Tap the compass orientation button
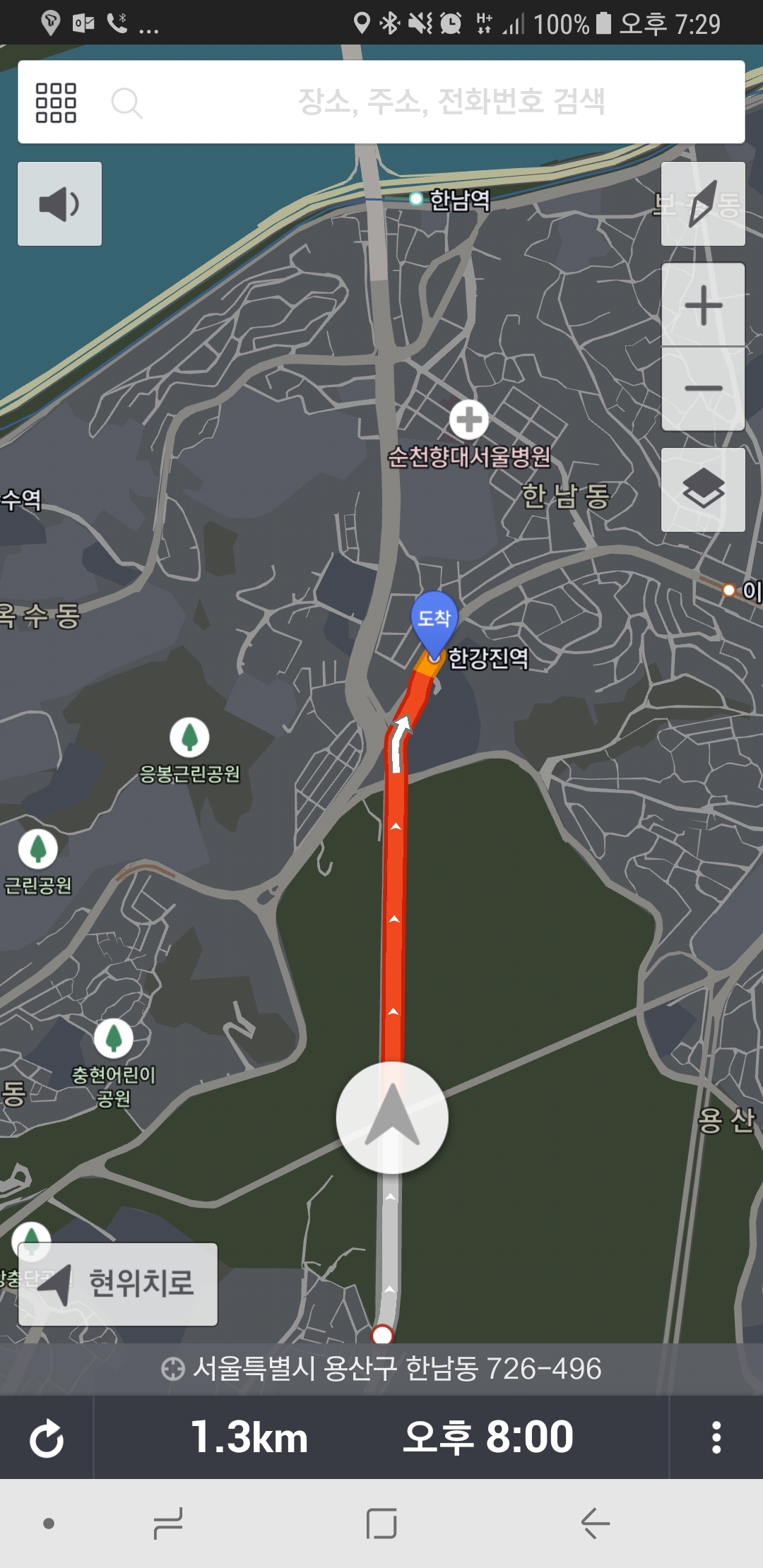The height and width of the screenshot is (1568, 763). pos(703,204)
